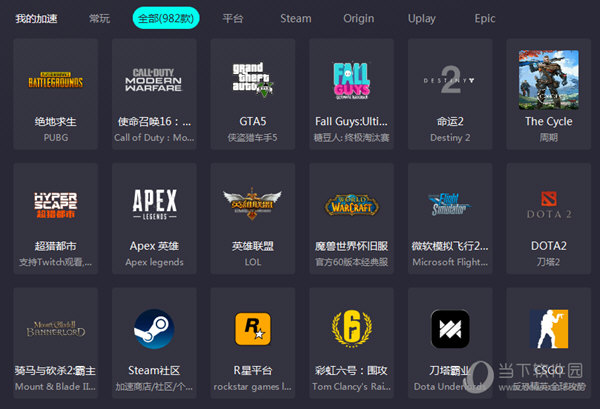This screenshot has height=409, width=600.
Task: Switch to the Steam tab
Action: [x=295, y=18]
